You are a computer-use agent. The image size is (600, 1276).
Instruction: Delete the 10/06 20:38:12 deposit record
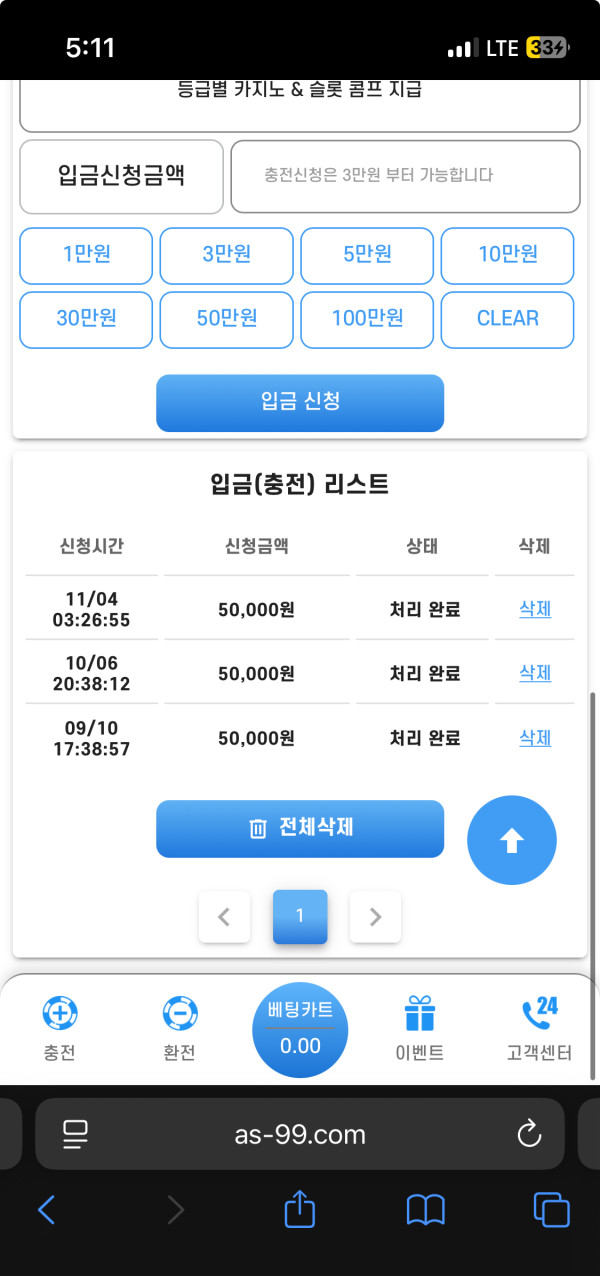(535, 673)
